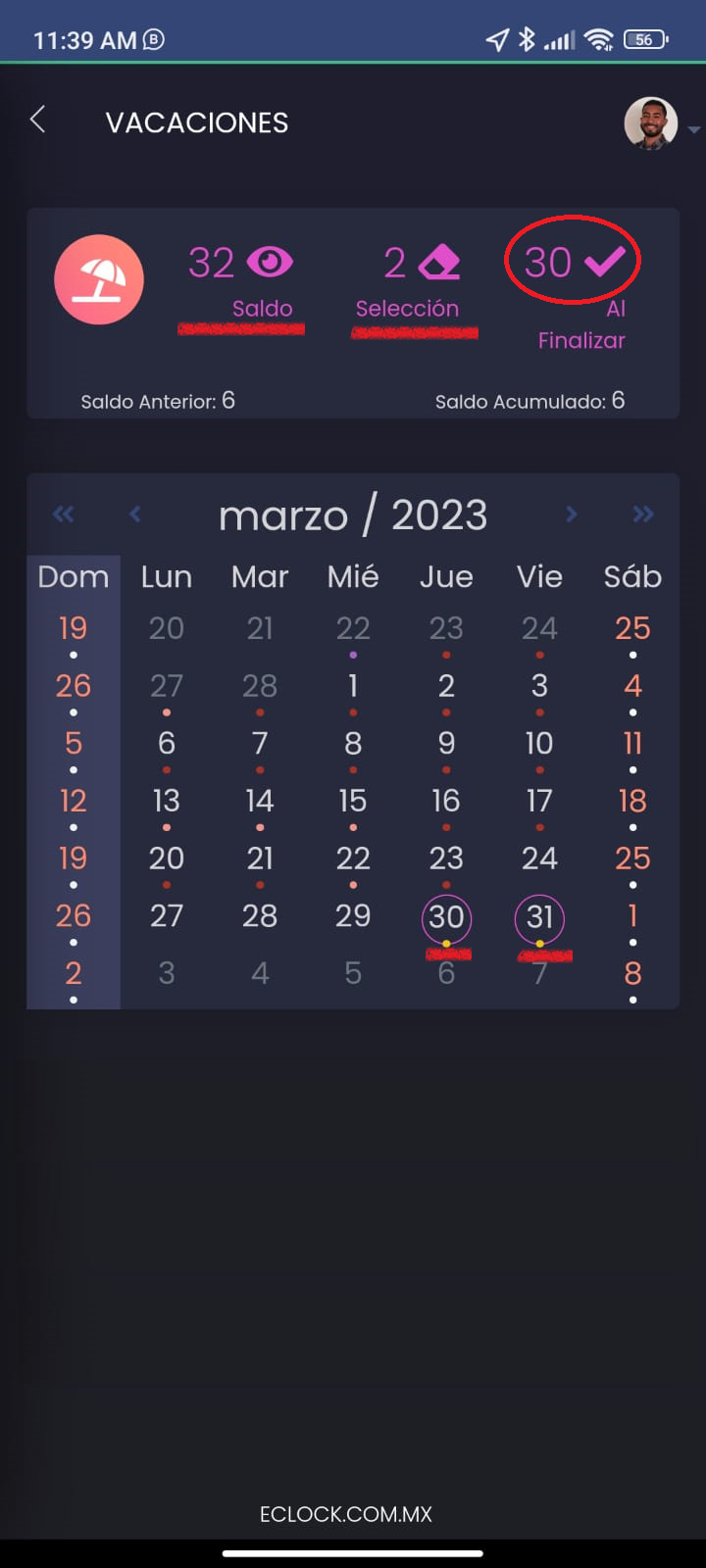
Task: Confirm with the Al Finalizar checkmark
Action: [x=604, y=261]
